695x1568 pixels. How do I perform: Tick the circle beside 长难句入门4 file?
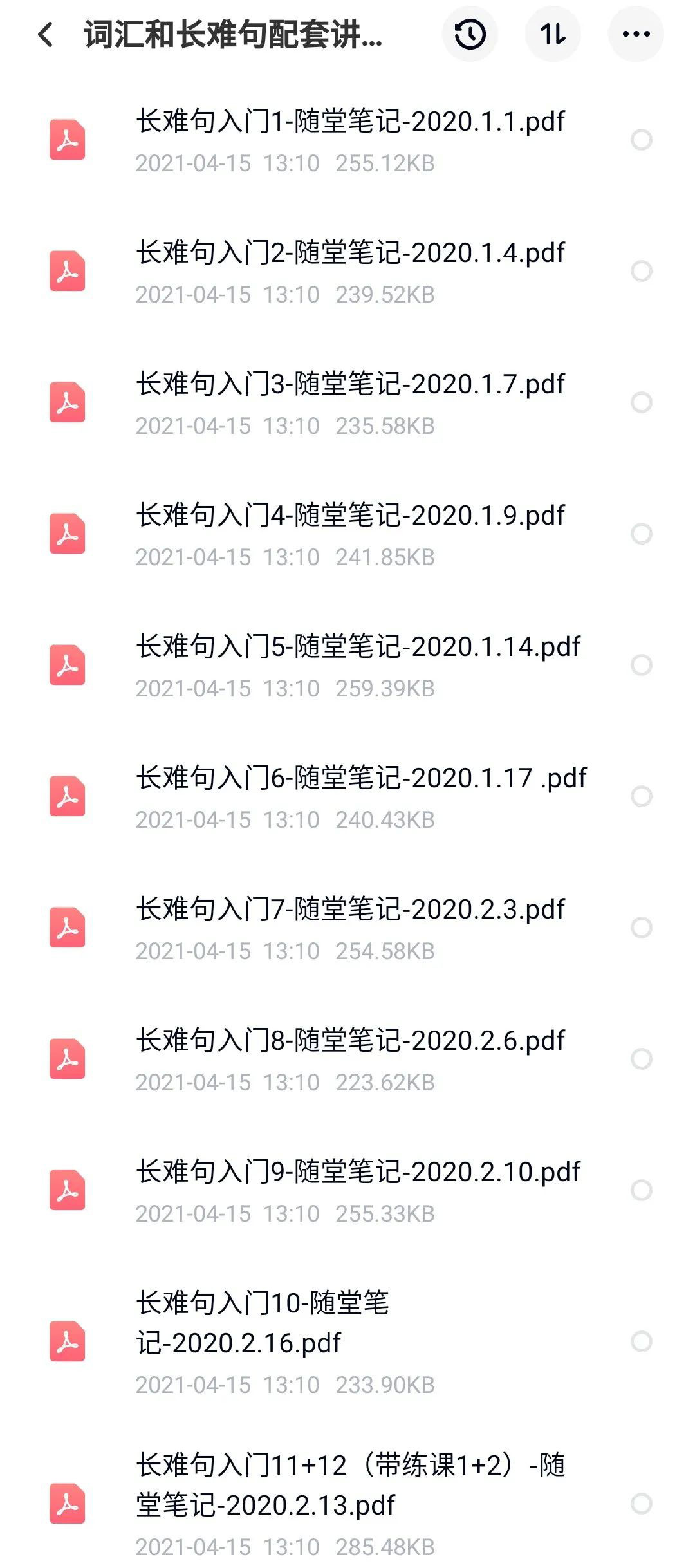pos(641,534)
